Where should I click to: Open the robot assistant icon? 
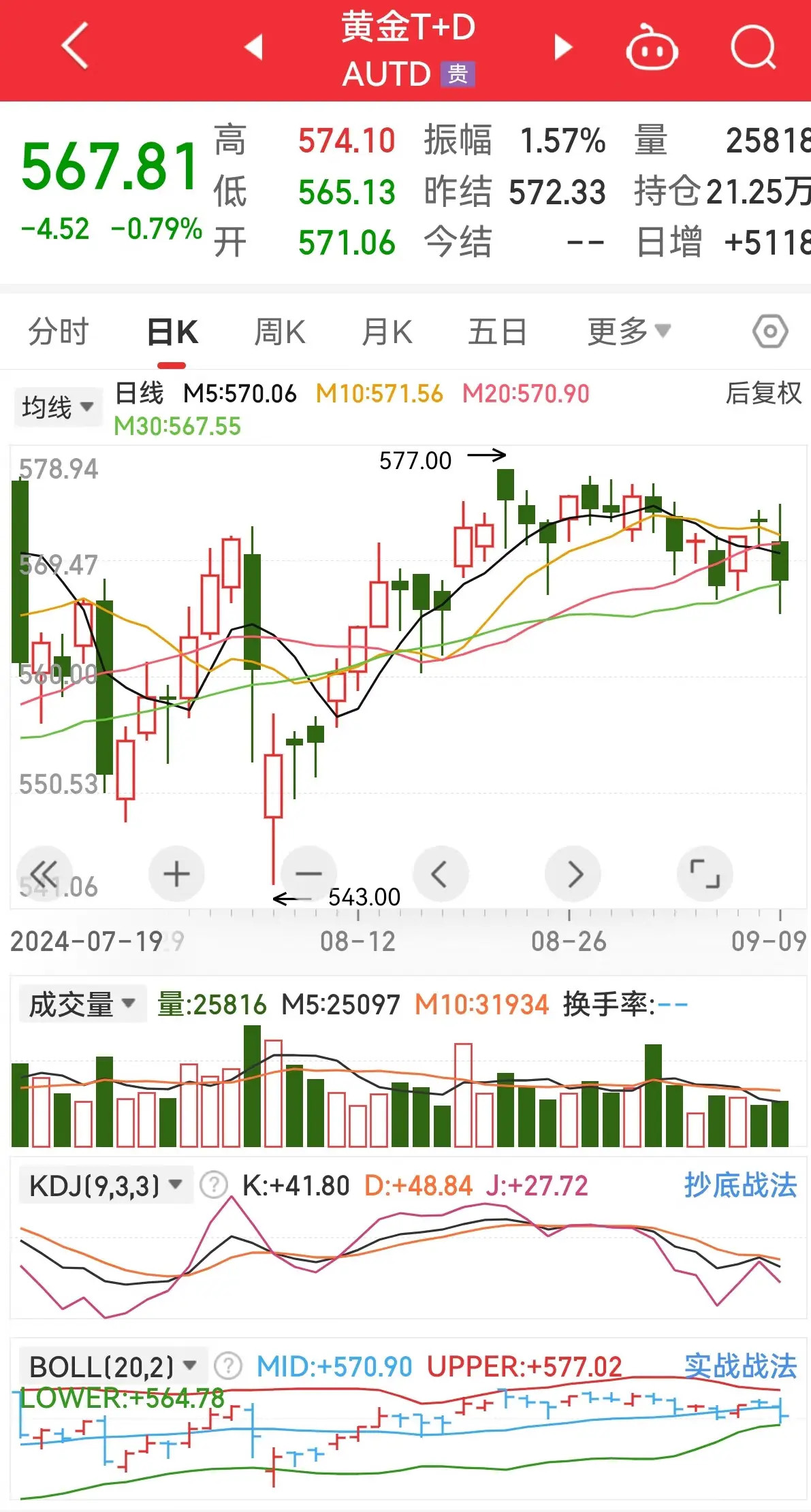coord(652,47)
